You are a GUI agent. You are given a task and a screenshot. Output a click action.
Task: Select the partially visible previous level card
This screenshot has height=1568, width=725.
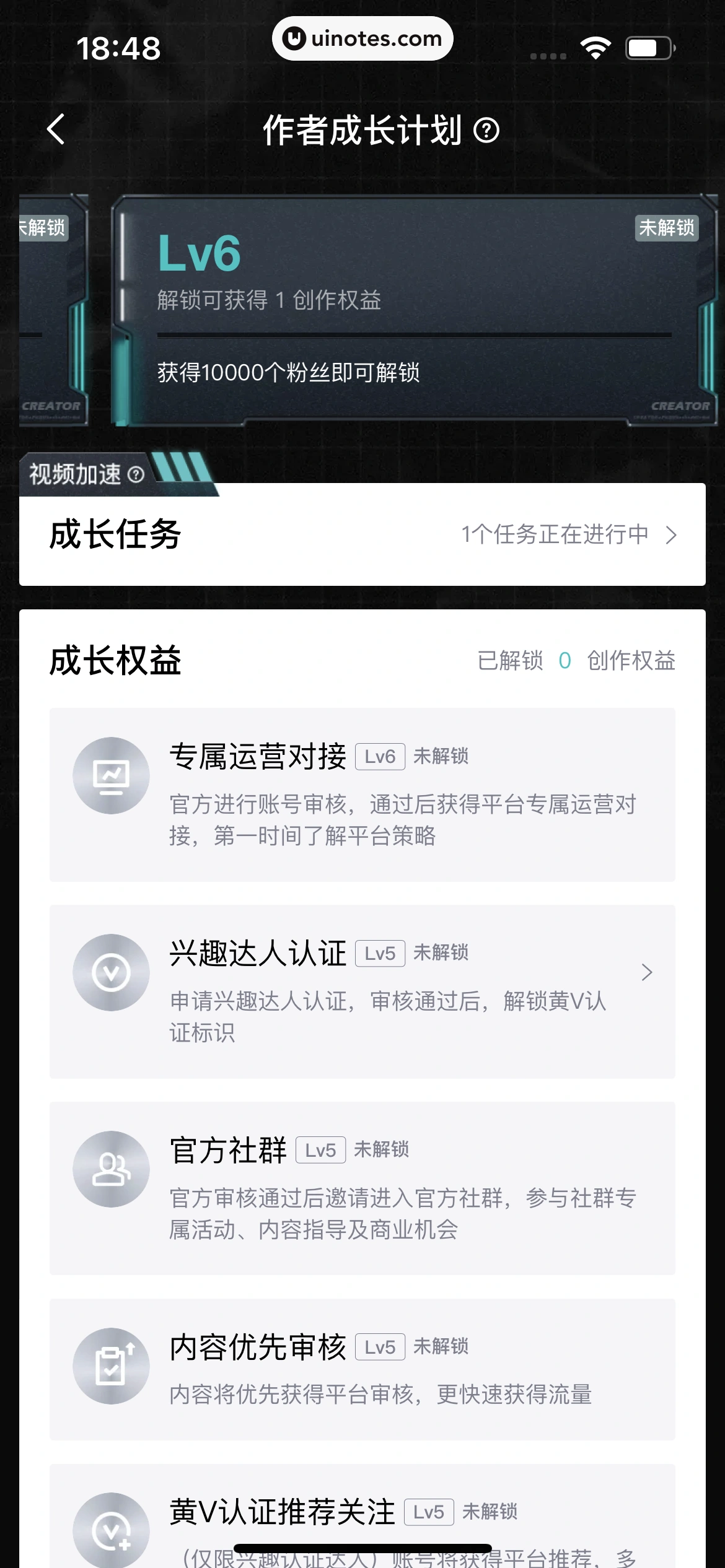53,311
